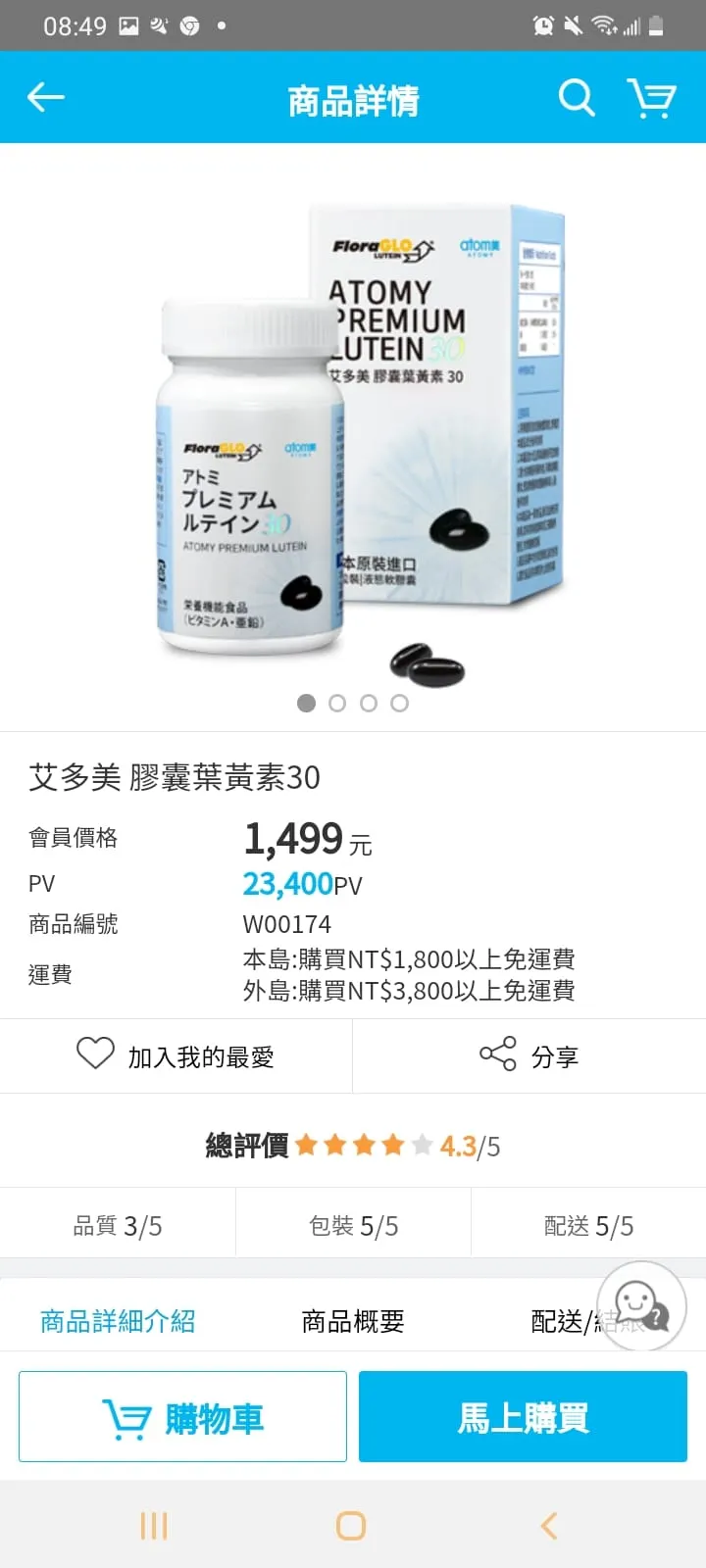The height and width of the screenshot is (1568, 706).
Task: Select the second carousel dot
Action: pos(337,703)
